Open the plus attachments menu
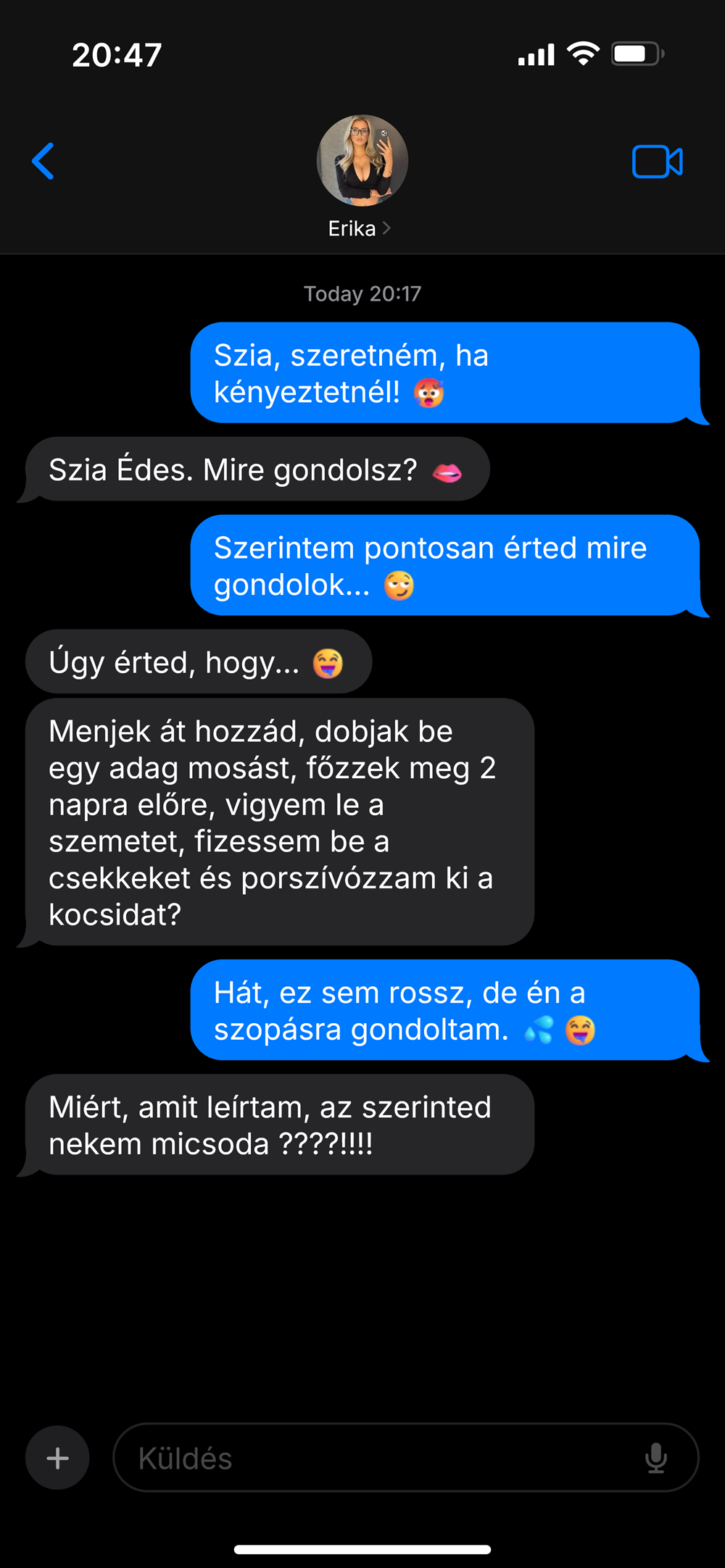This screenshot has width=725, height=1568. coord(57,1458)
